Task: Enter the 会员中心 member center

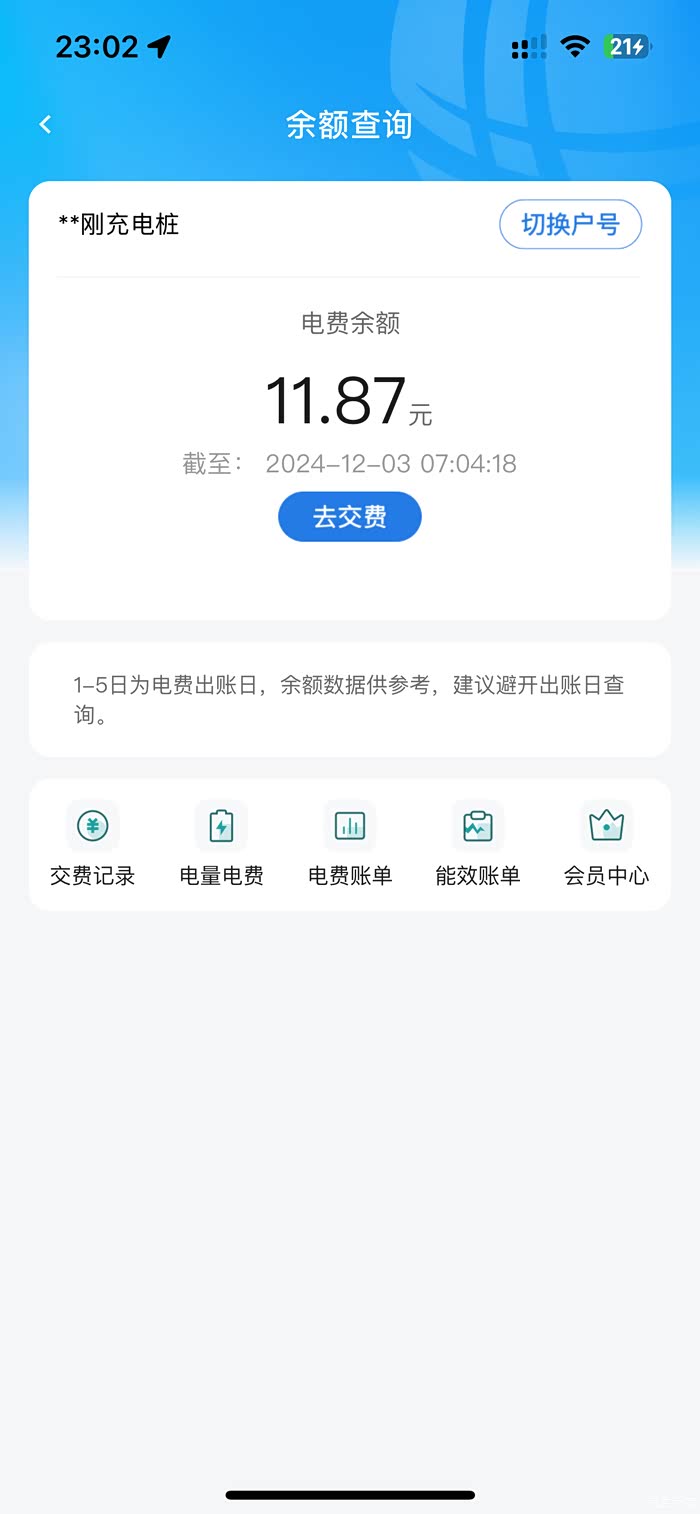Action: (606, 844)
